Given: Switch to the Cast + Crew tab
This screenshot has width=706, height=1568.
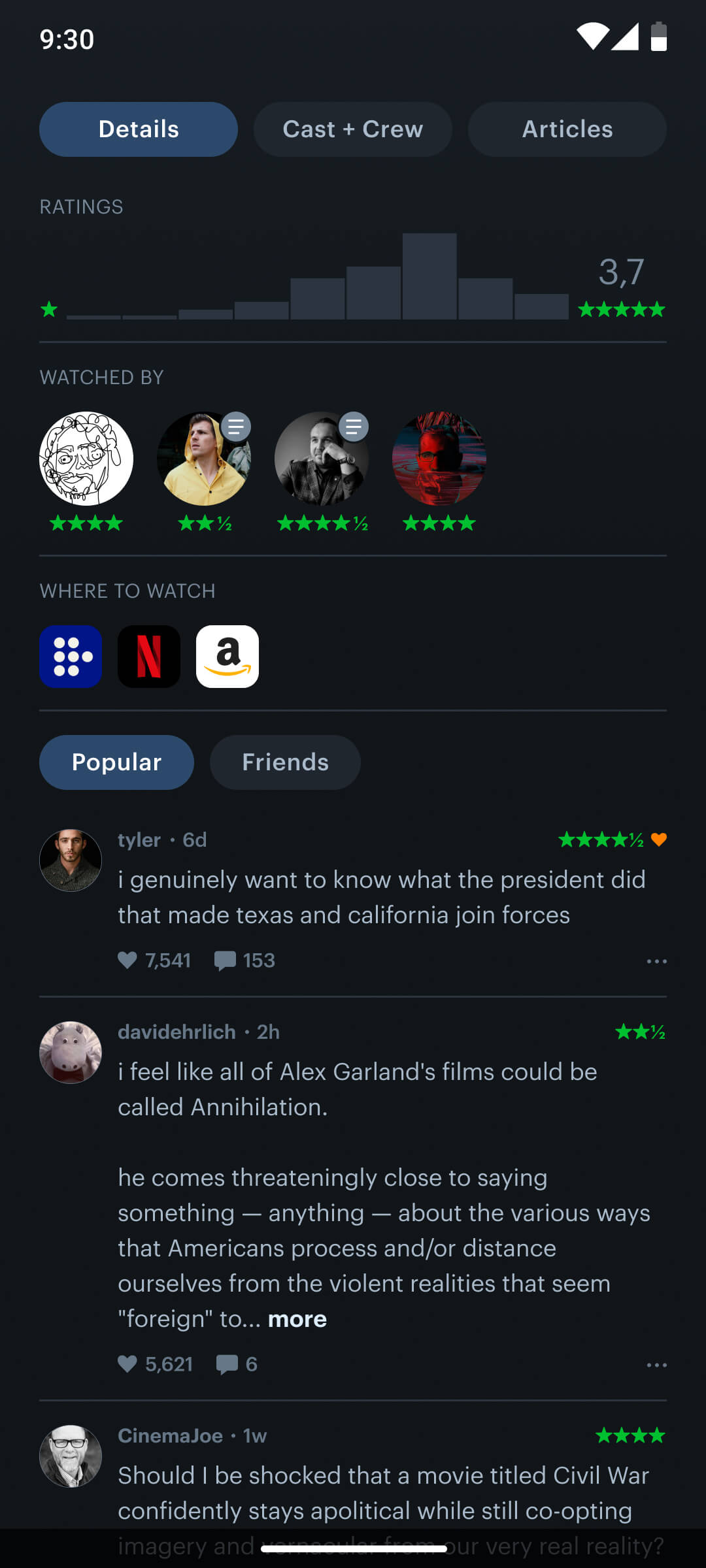Looking at the screenshot, I should point(353,129).
